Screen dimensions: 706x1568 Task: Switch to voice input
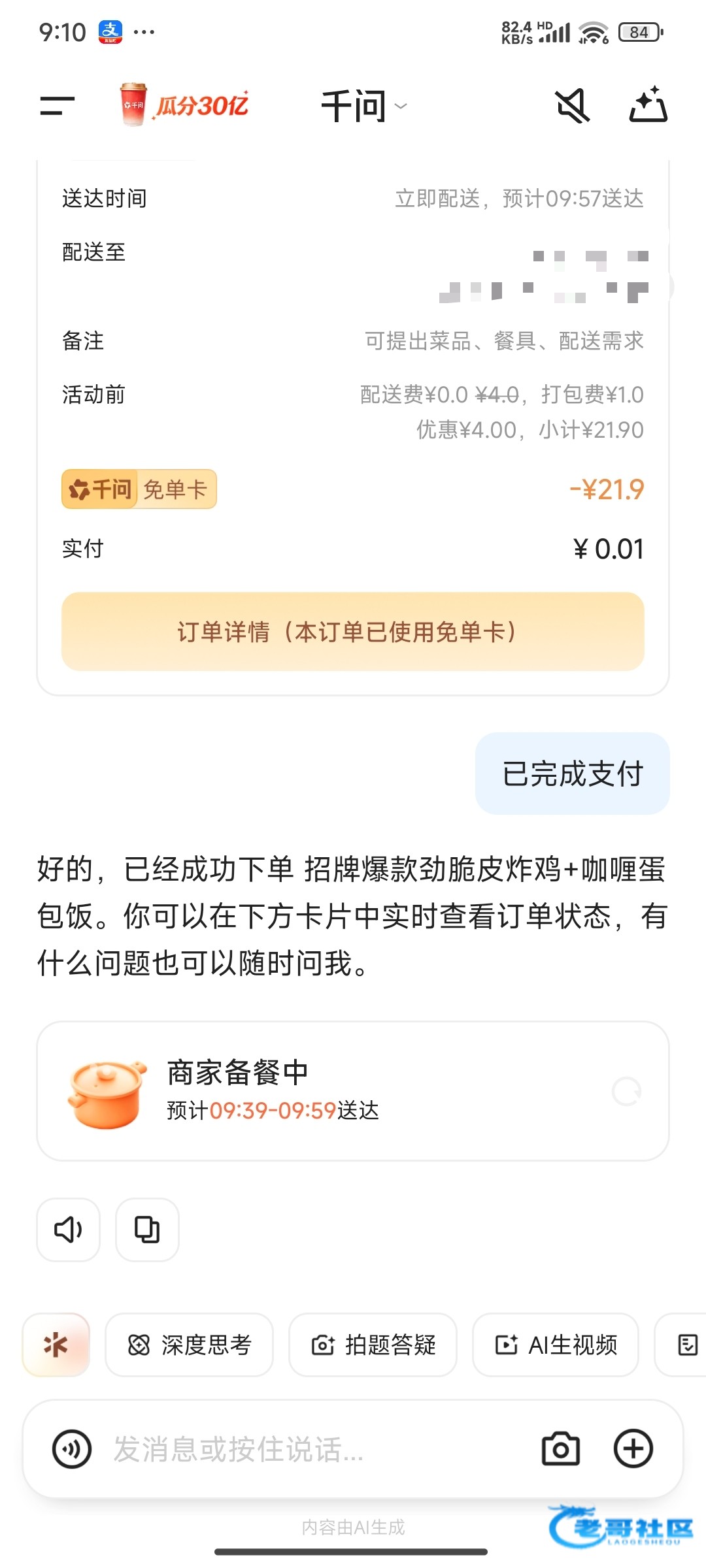(x=72, y=1449)
